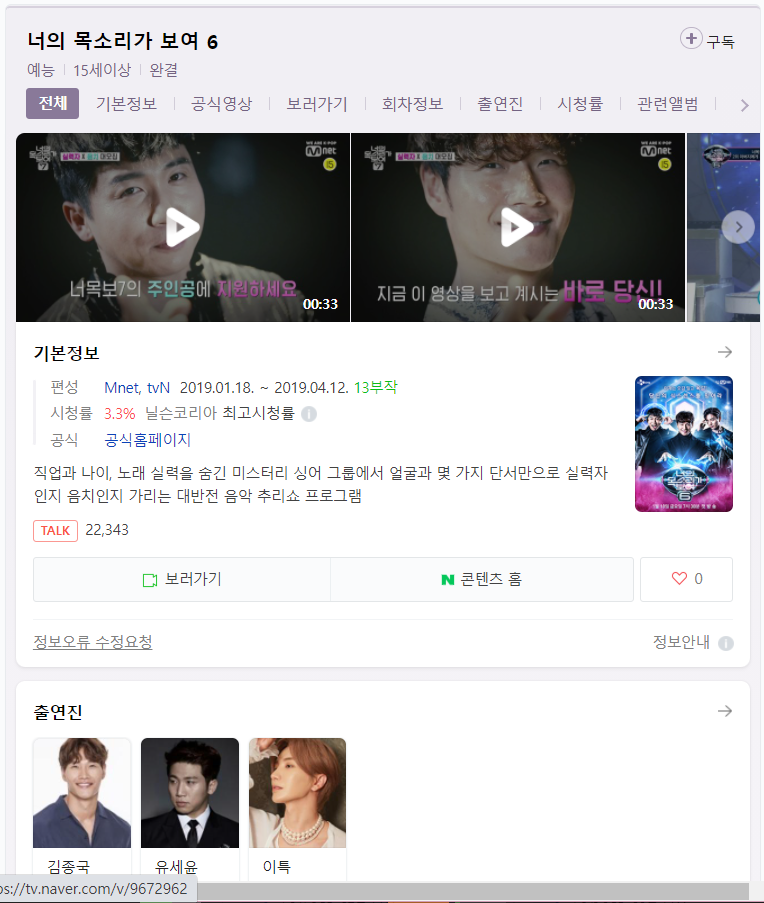The height and width of the screenshot is (903, 764).
Task: Select the 회차정보 tab
Action: (412, 104)
